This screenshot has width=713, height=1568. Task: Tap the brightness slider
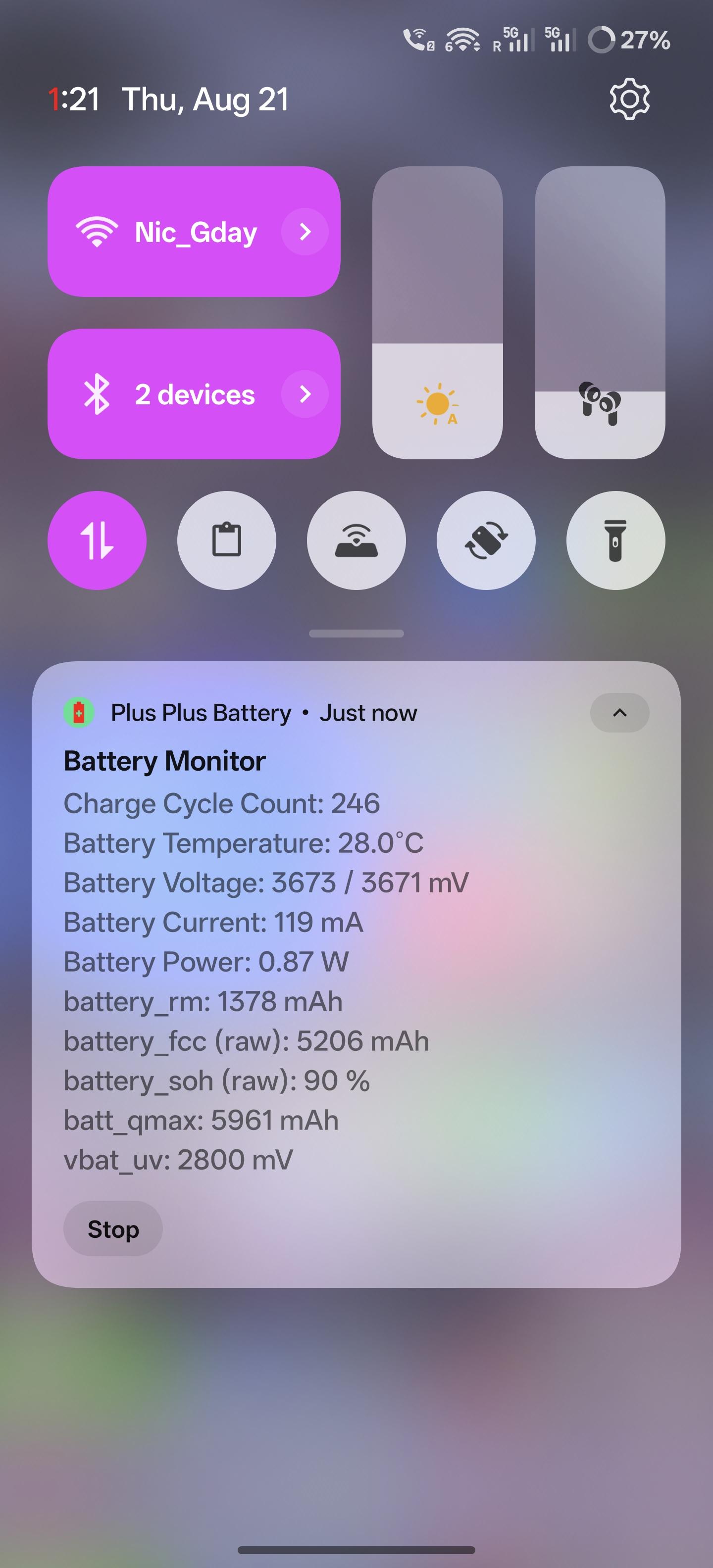[437, 312]
